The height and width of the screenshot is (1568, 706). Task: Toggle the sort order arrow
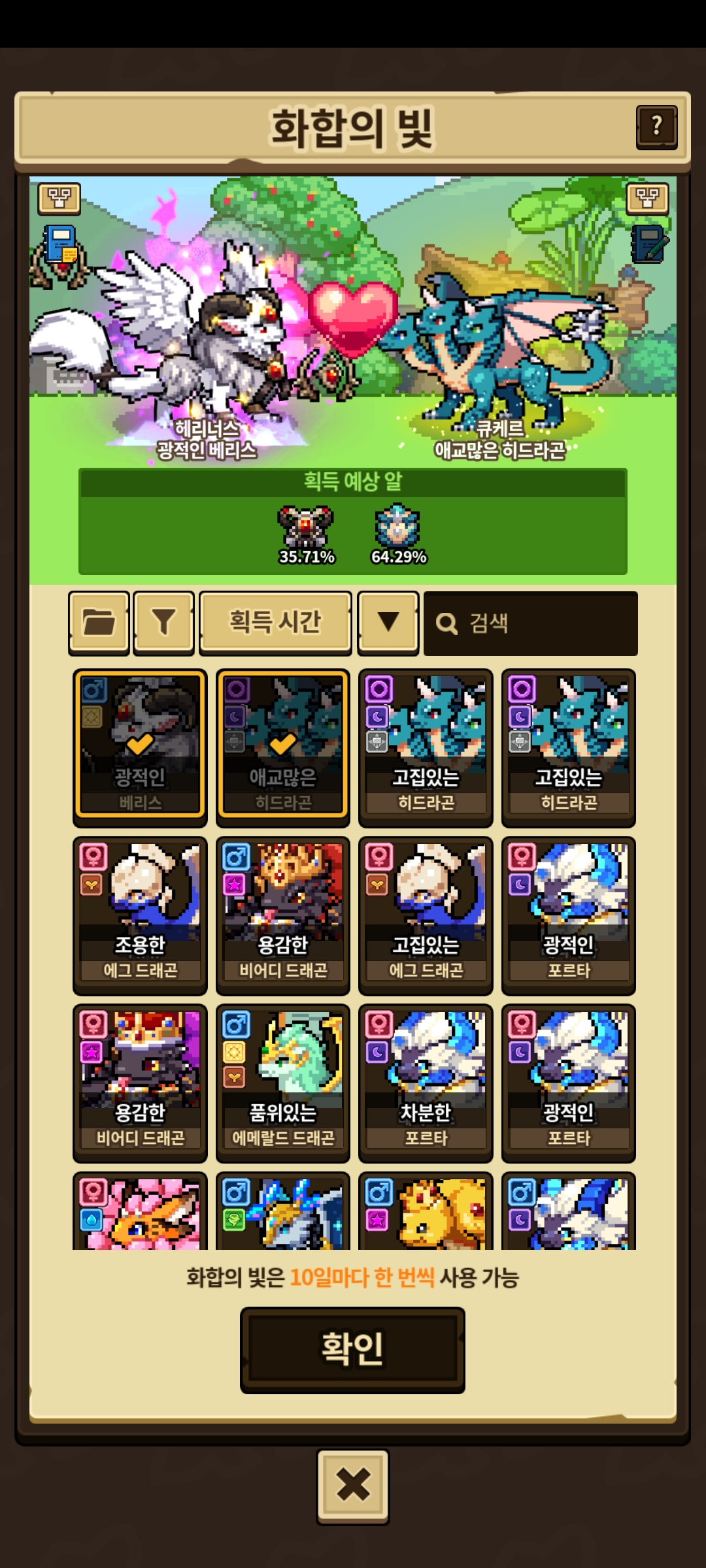pos(388,623)
